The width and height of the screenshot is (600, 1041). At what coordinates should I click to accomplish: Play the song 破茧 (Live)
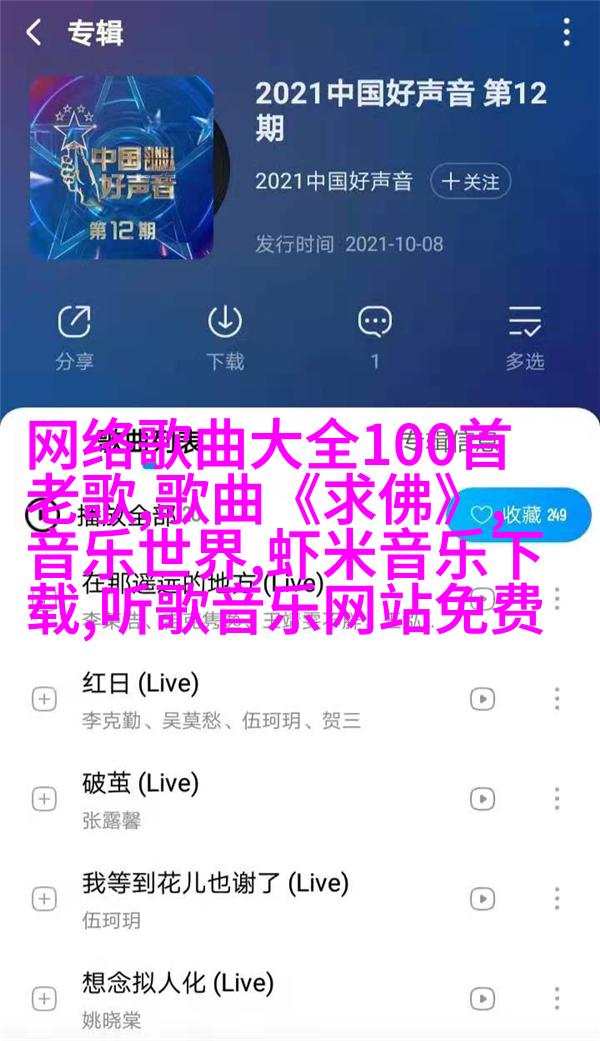[x=250, y=798]
